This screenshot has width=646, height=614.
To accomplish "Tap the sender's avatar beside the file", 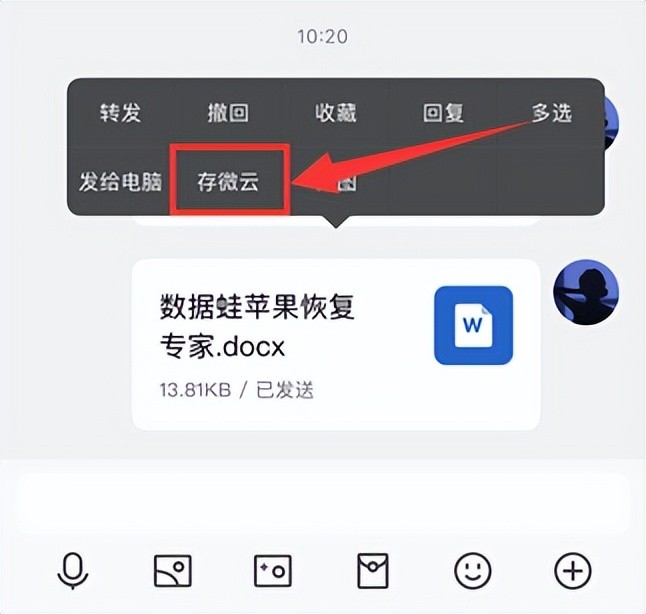I will (587, 291).
